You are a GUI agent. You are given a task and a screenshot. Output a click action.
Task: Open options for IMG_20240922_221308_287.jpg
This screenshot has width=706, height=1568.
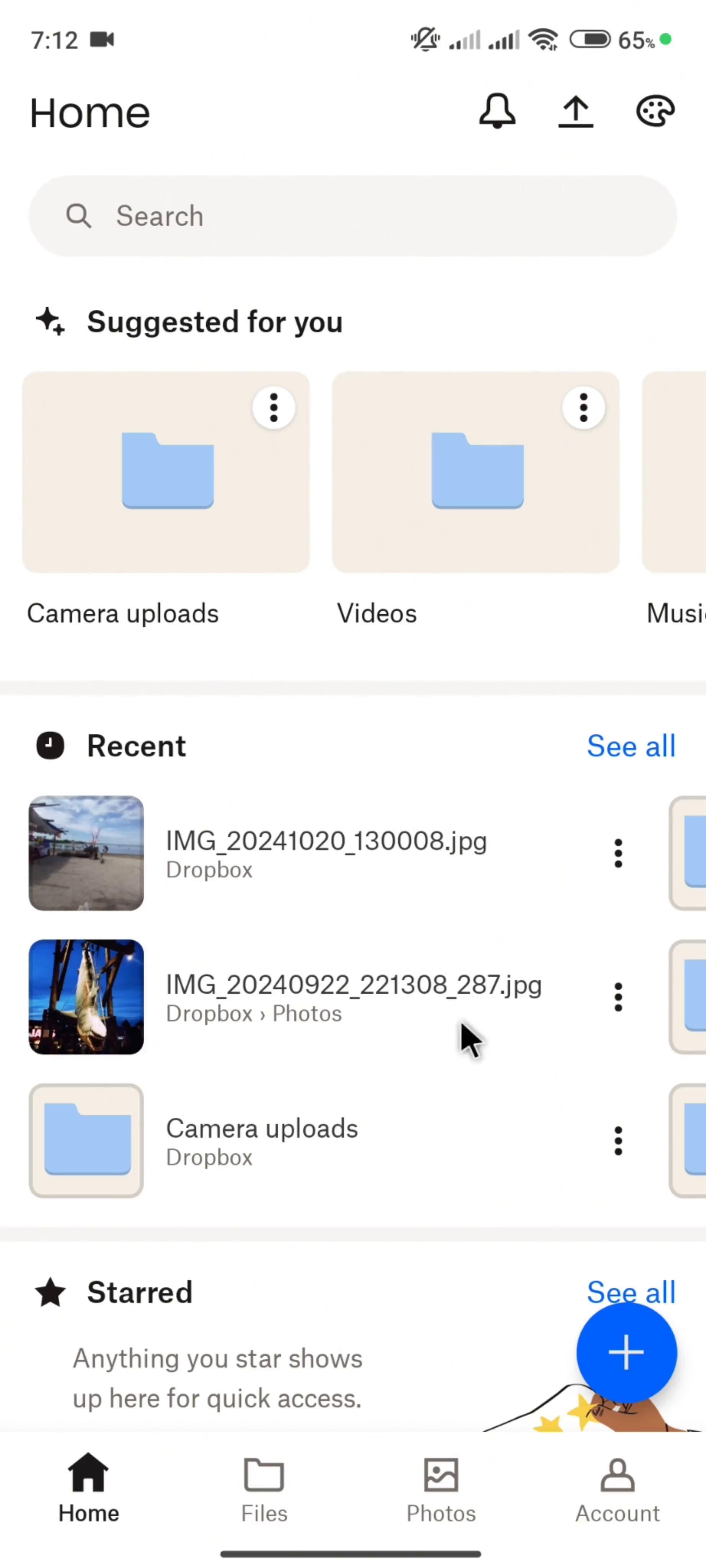[x=618, y=996]
